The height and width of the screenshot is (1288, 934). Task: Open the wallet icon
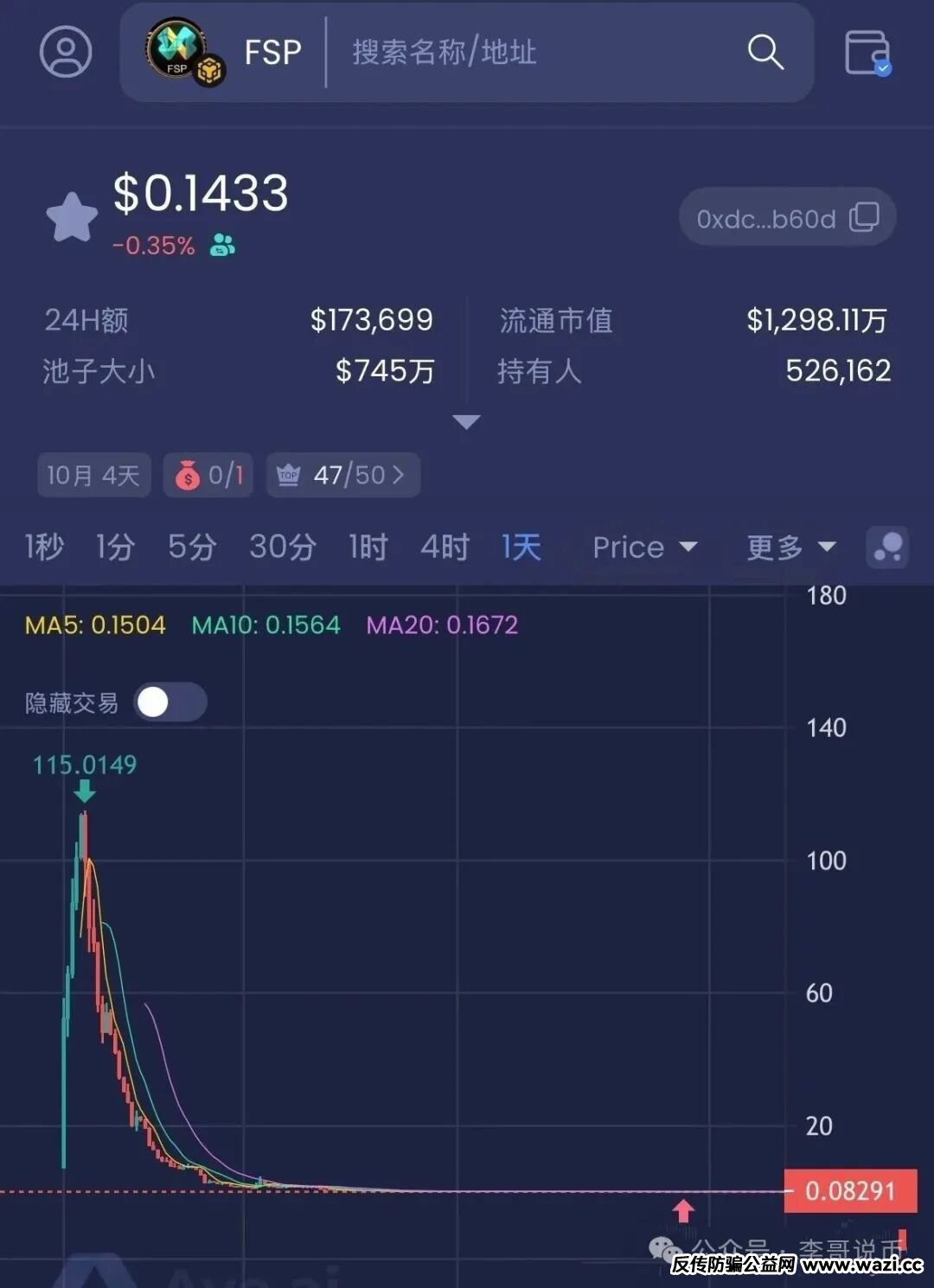click(x=867, y=53)
